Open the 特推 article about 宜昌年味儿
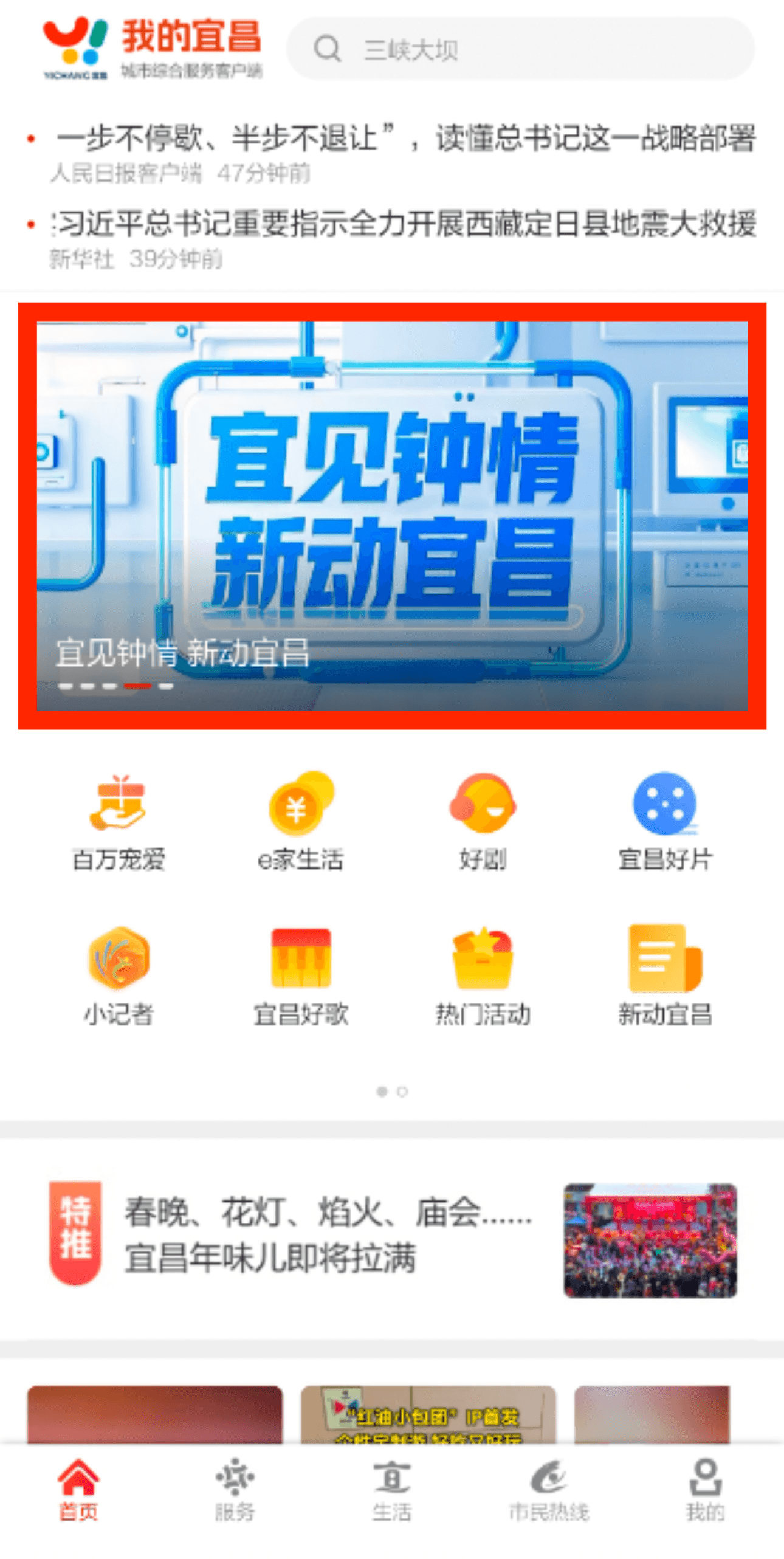 coord(328,1234)
